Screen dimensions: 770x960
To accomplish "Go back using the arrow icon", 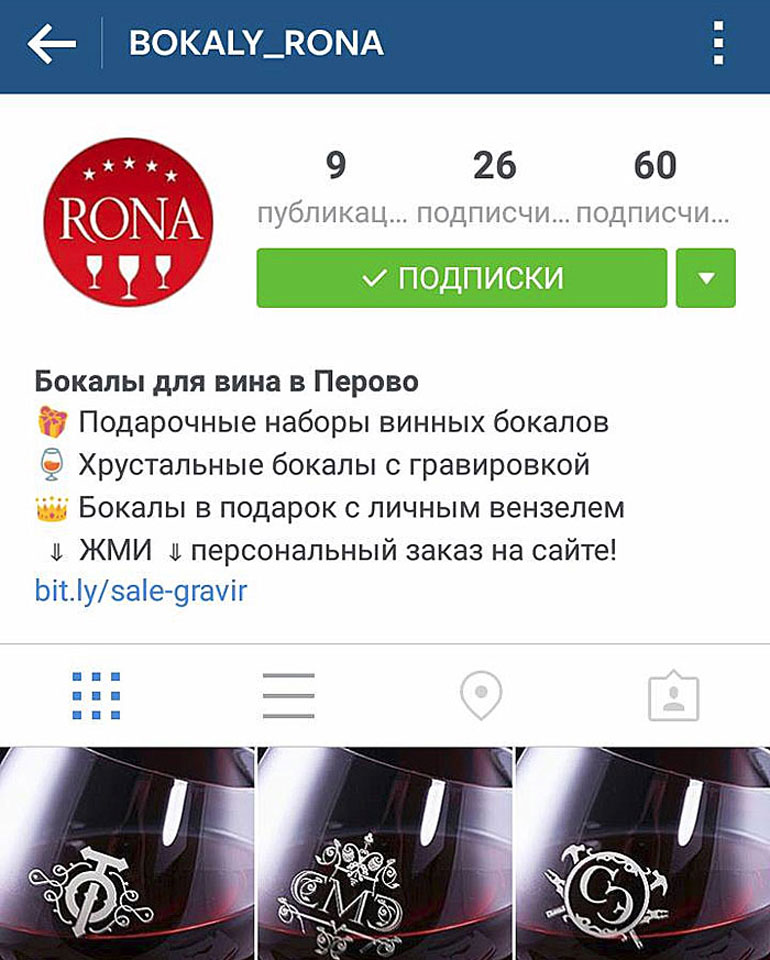I will 52,44.
